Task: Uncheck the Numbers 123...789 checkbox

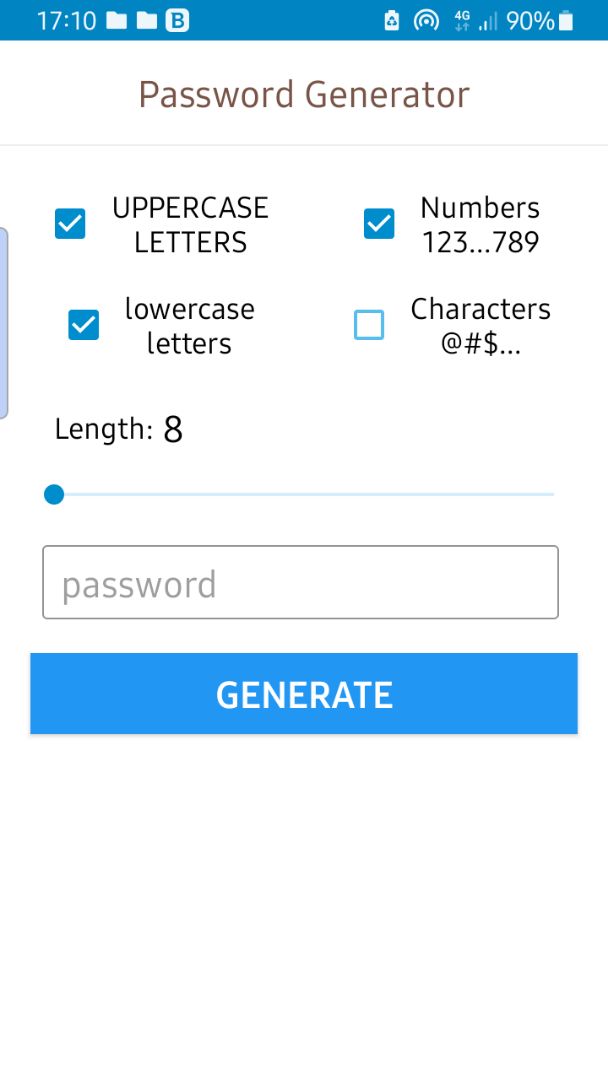Action: 379,224
